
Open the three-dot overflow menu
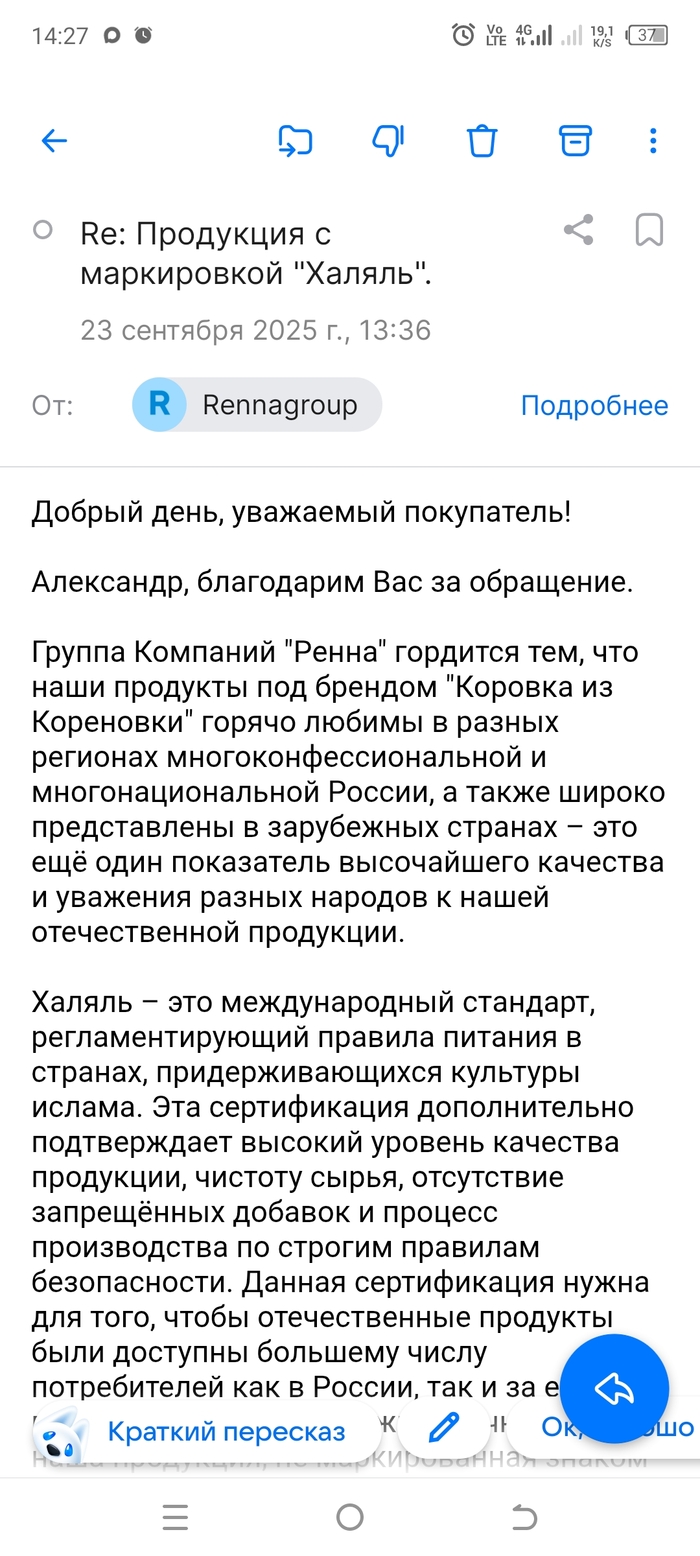click(653, 141)
